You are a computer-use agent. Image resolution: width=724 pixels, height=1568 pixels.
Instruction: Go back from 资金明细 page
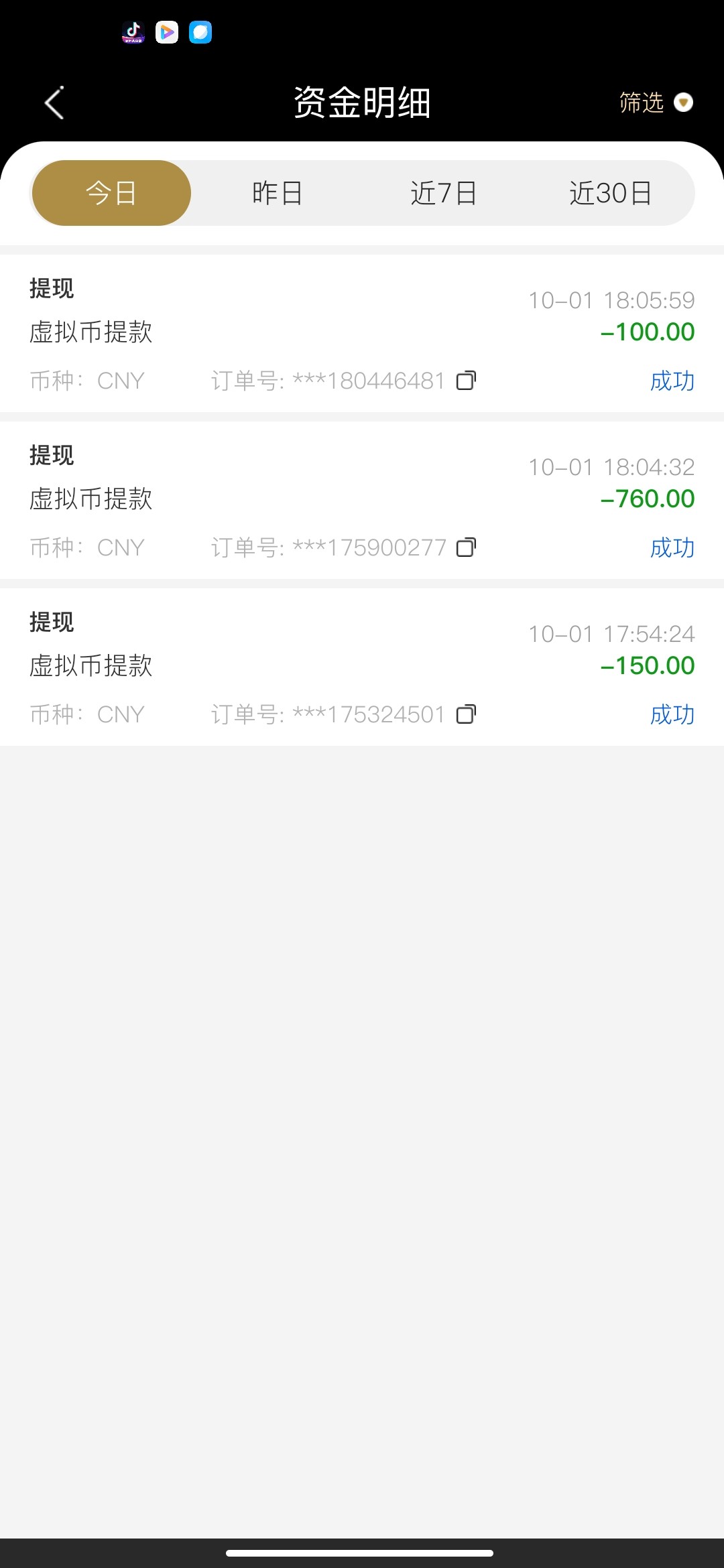pos(54,103)
